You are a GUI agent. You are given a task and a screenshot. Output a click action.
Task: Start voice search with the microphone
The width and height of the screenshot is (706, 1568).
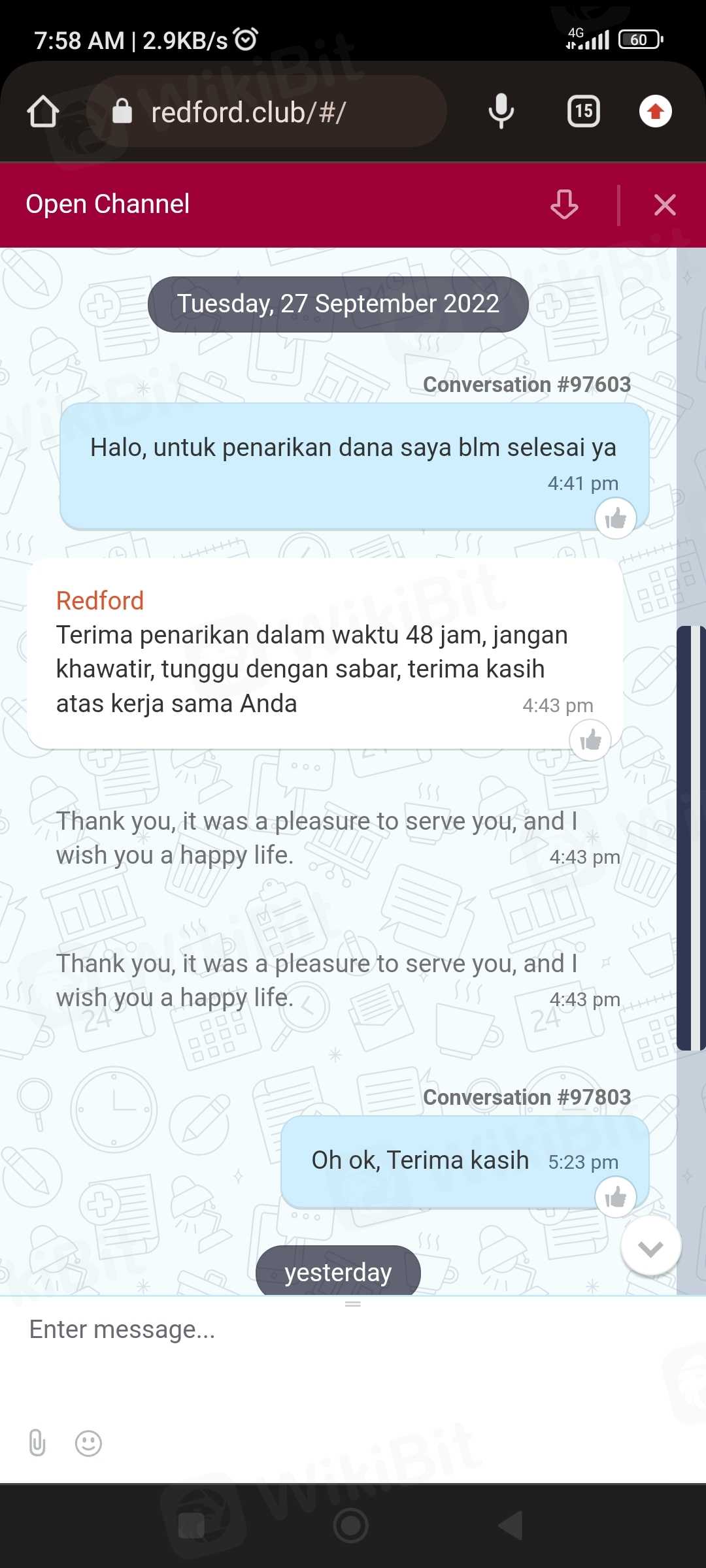501,112
